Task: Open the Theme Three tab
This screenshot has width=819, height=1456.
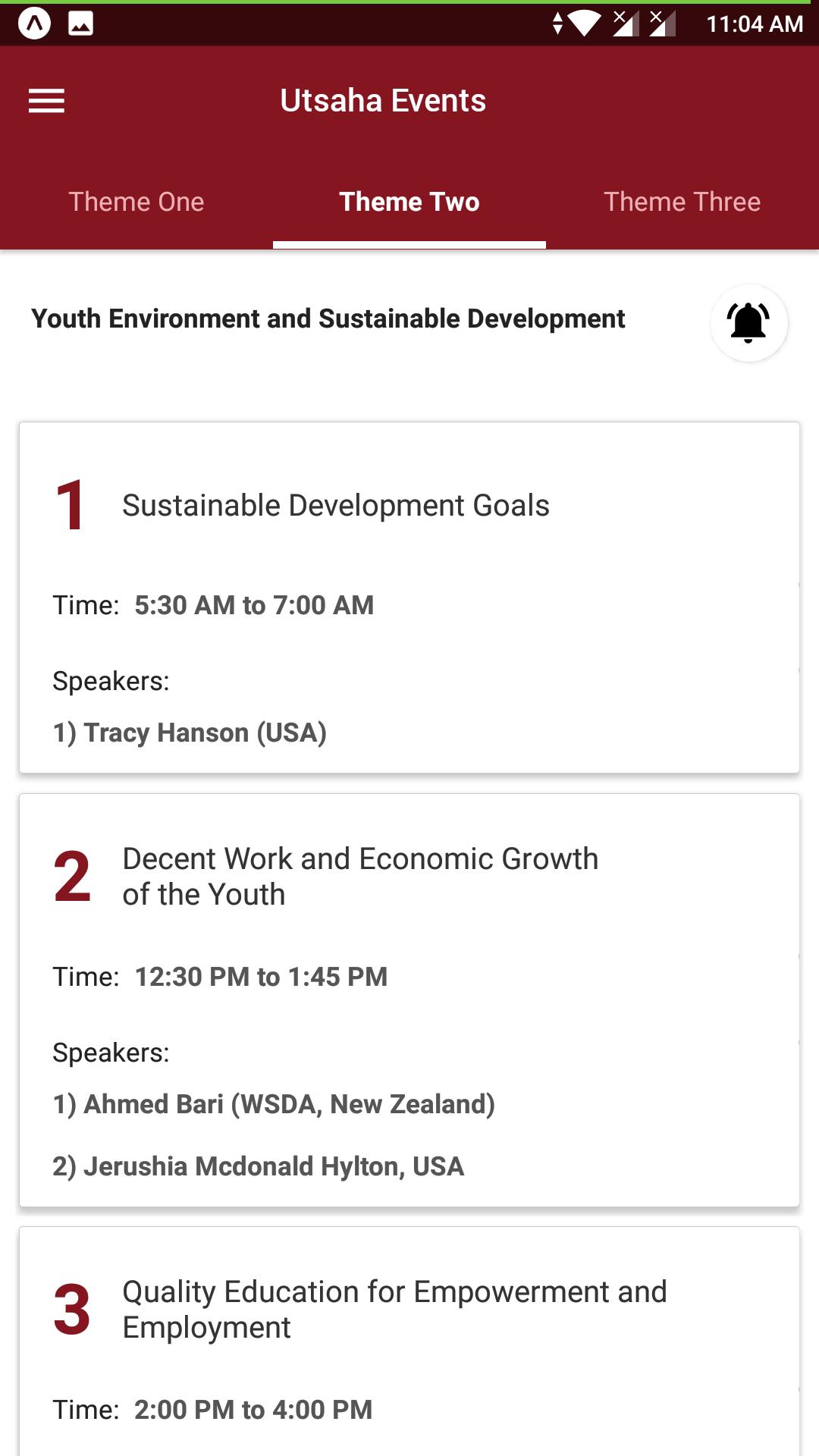Action: click(x=682, y=202)
